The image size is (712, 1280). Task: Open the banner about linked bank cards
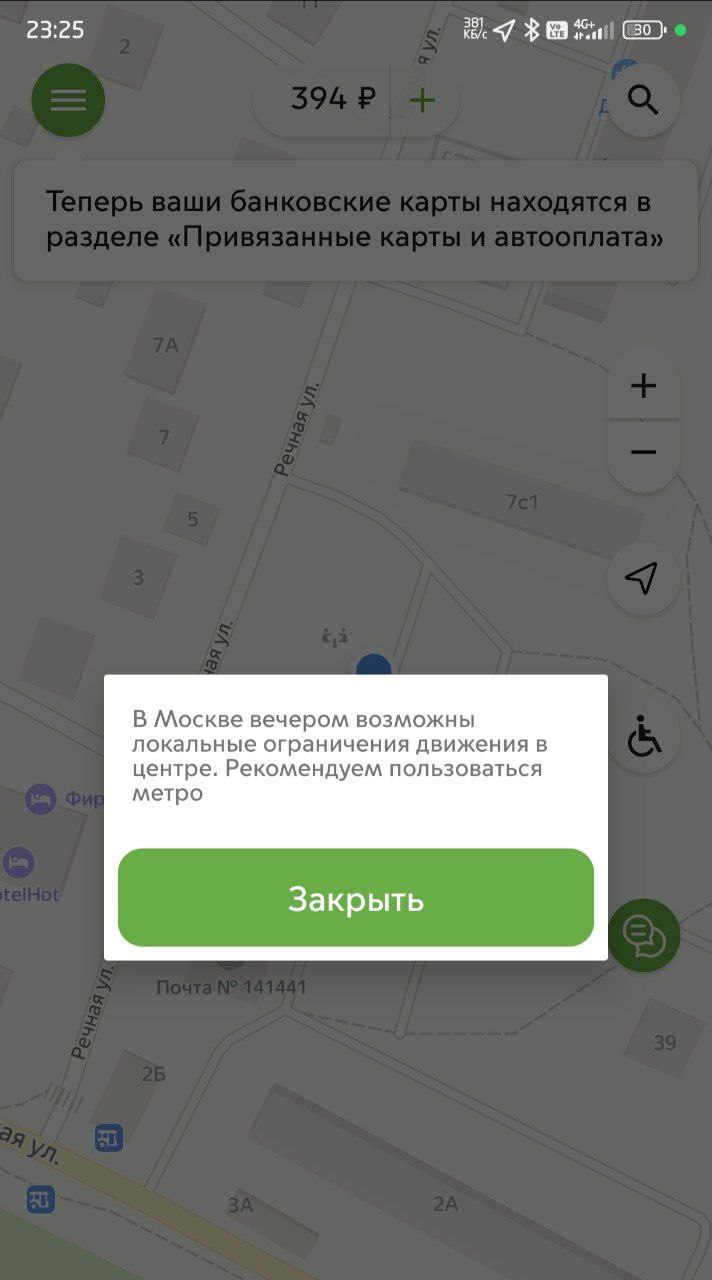(x=356, y=221)
